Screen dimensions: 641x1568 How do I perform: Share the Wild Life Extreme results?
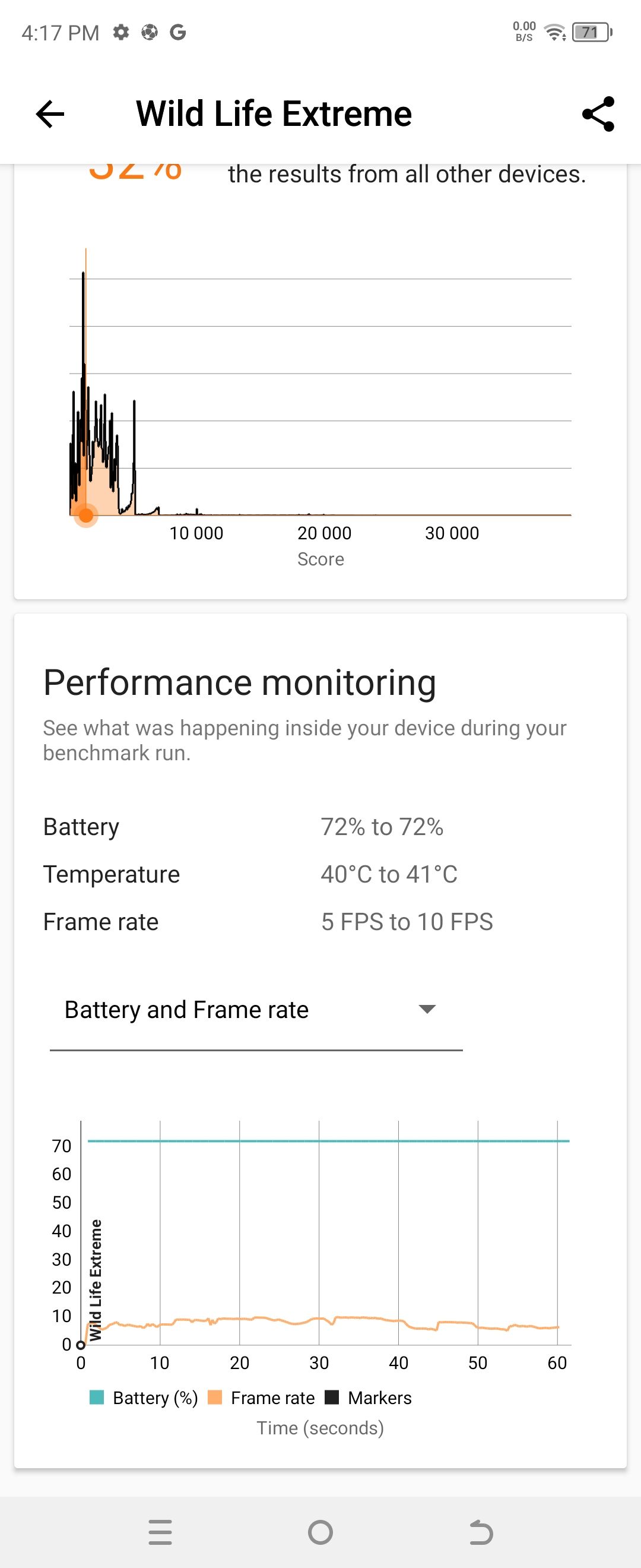pyautogui.click(x=598, y=113)
